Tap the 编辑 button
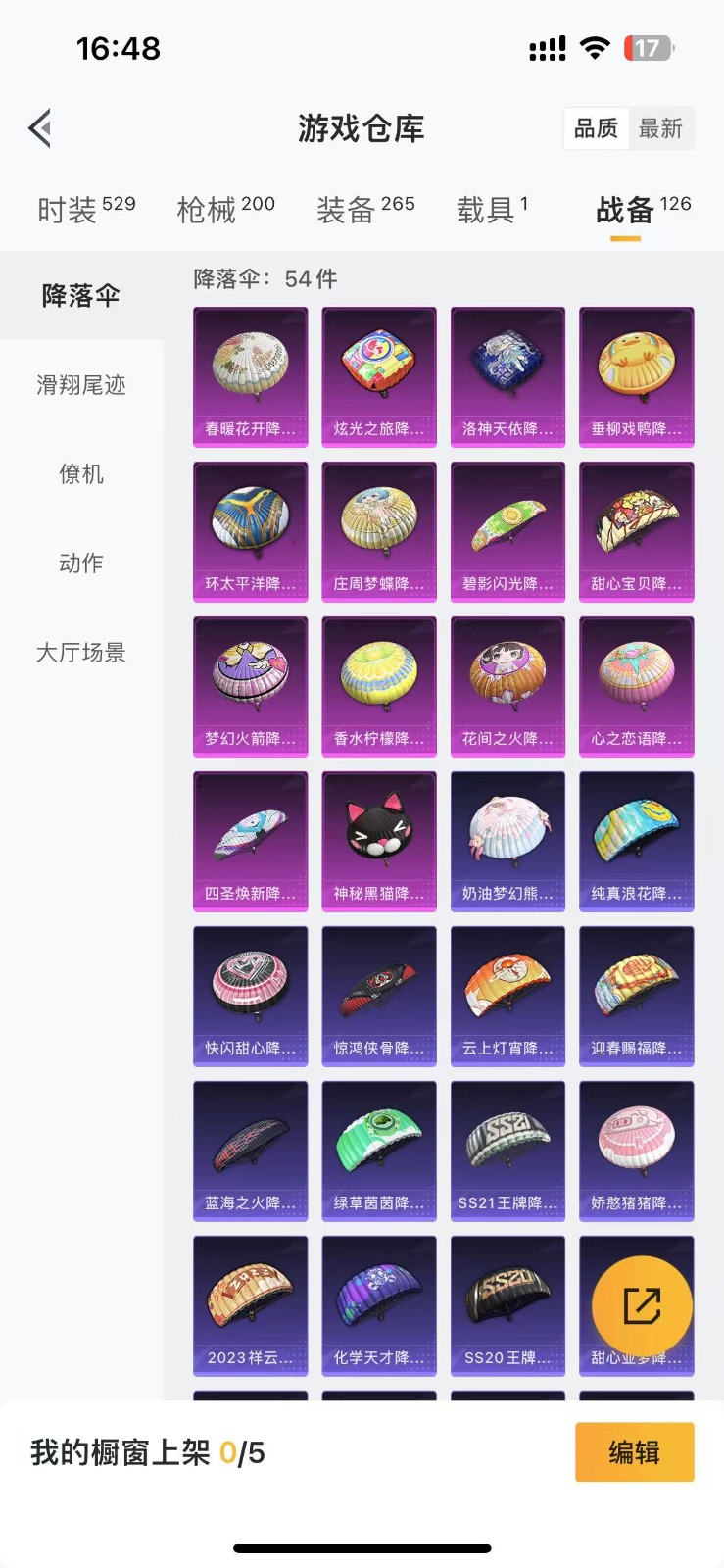This screenshot has height=1568, width=724. click(x=634, y=1451)
